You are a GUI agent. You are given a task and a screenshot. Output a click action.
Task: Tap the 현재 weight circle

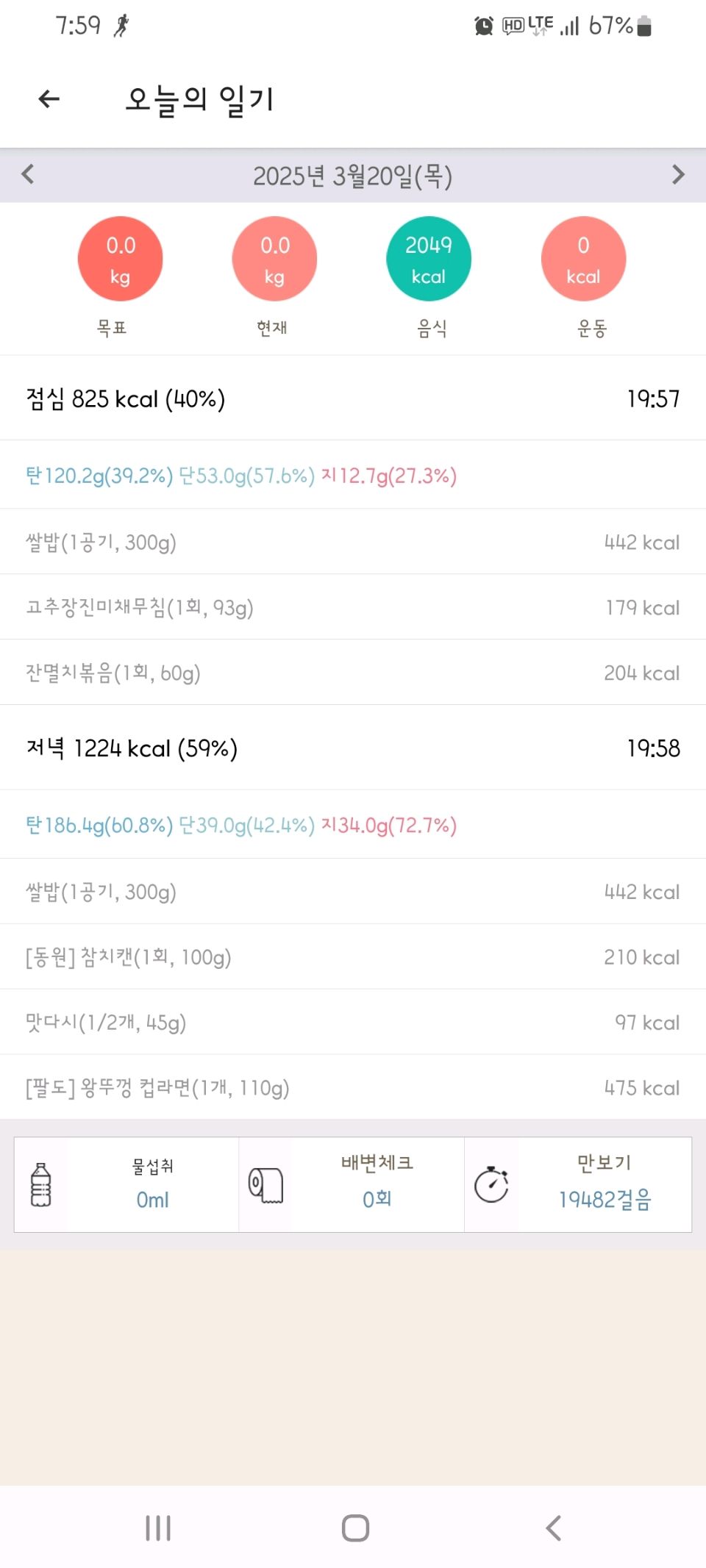274,259
